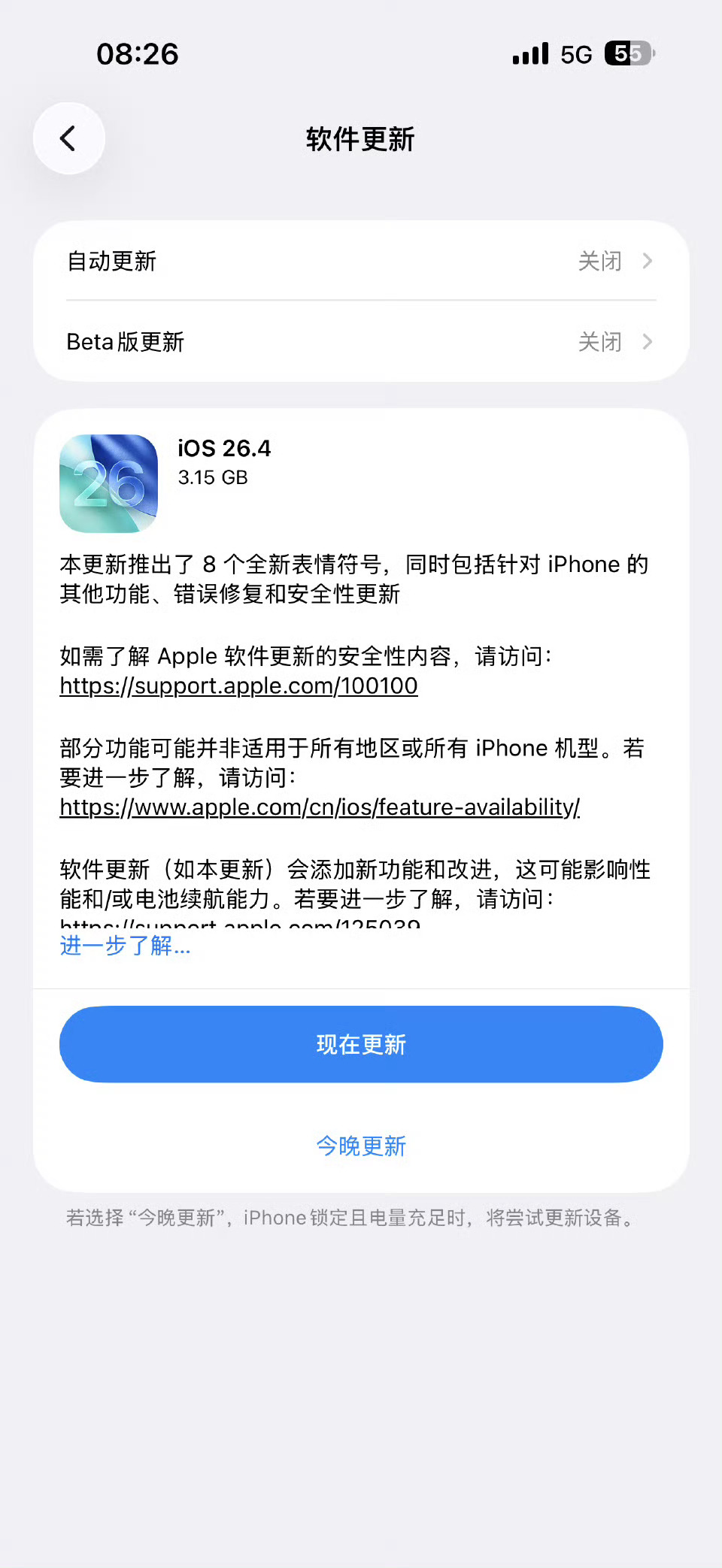Select the 今晚更新 option
The height and width of the screenshot is (1568, 722).
pos(360,1146)
